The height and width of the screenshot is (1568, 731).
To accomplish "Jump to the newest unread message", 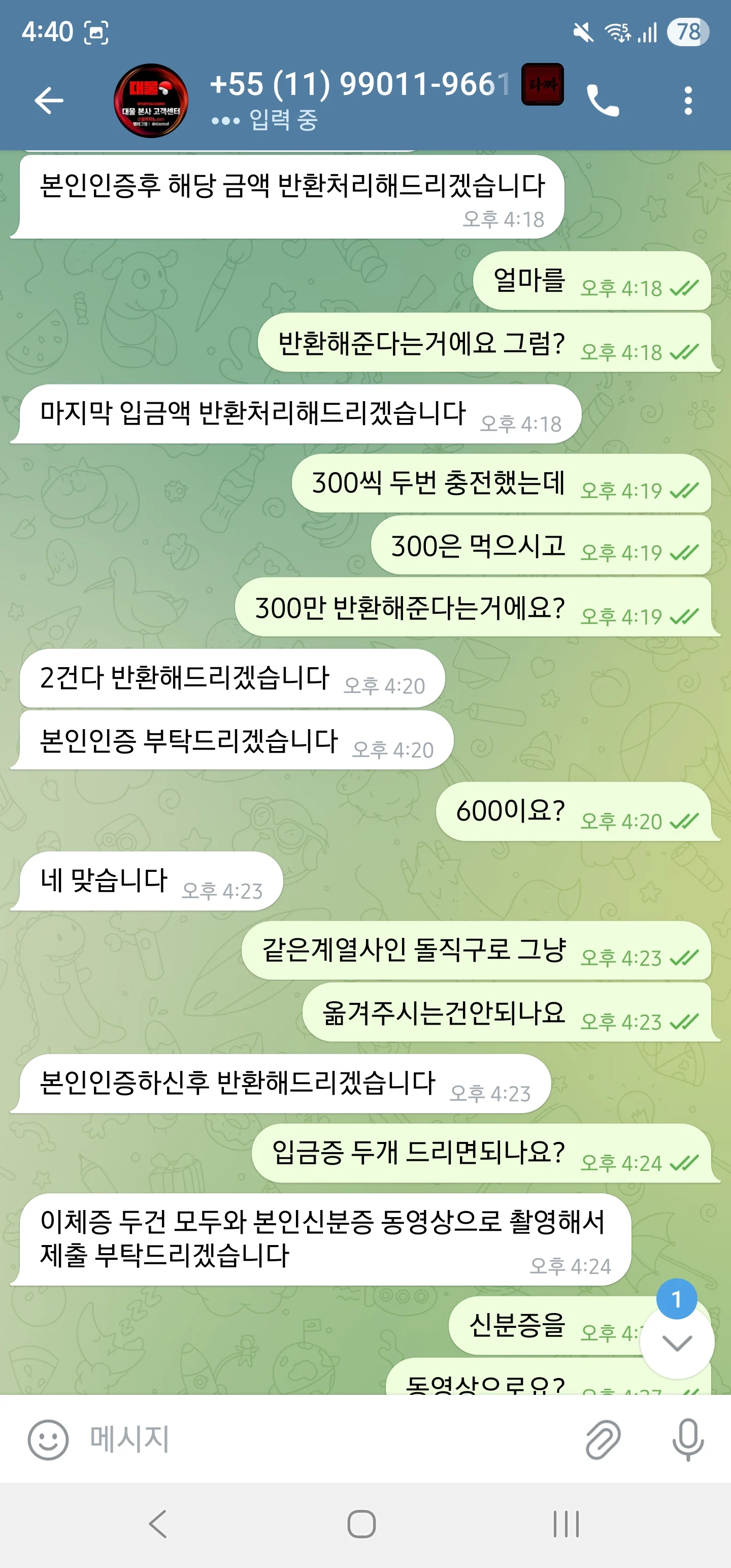I will pyautogui.click(x=677, y=1343).
